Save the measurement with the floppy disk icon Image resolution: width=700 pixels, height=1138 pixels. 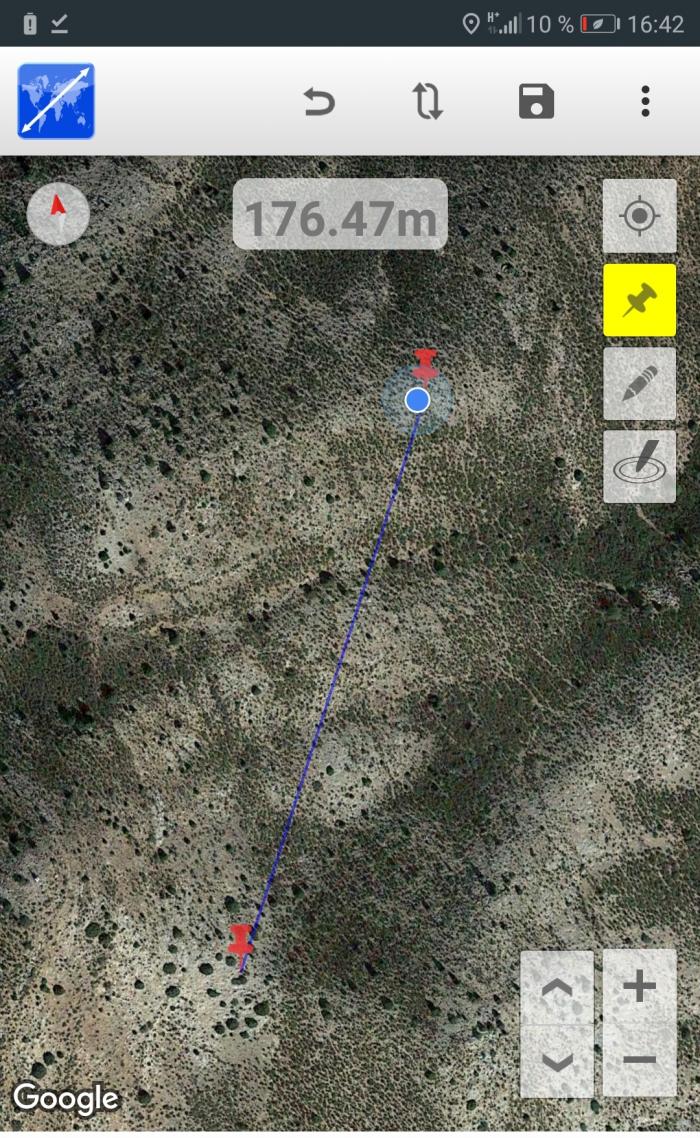tap(537, 101)
